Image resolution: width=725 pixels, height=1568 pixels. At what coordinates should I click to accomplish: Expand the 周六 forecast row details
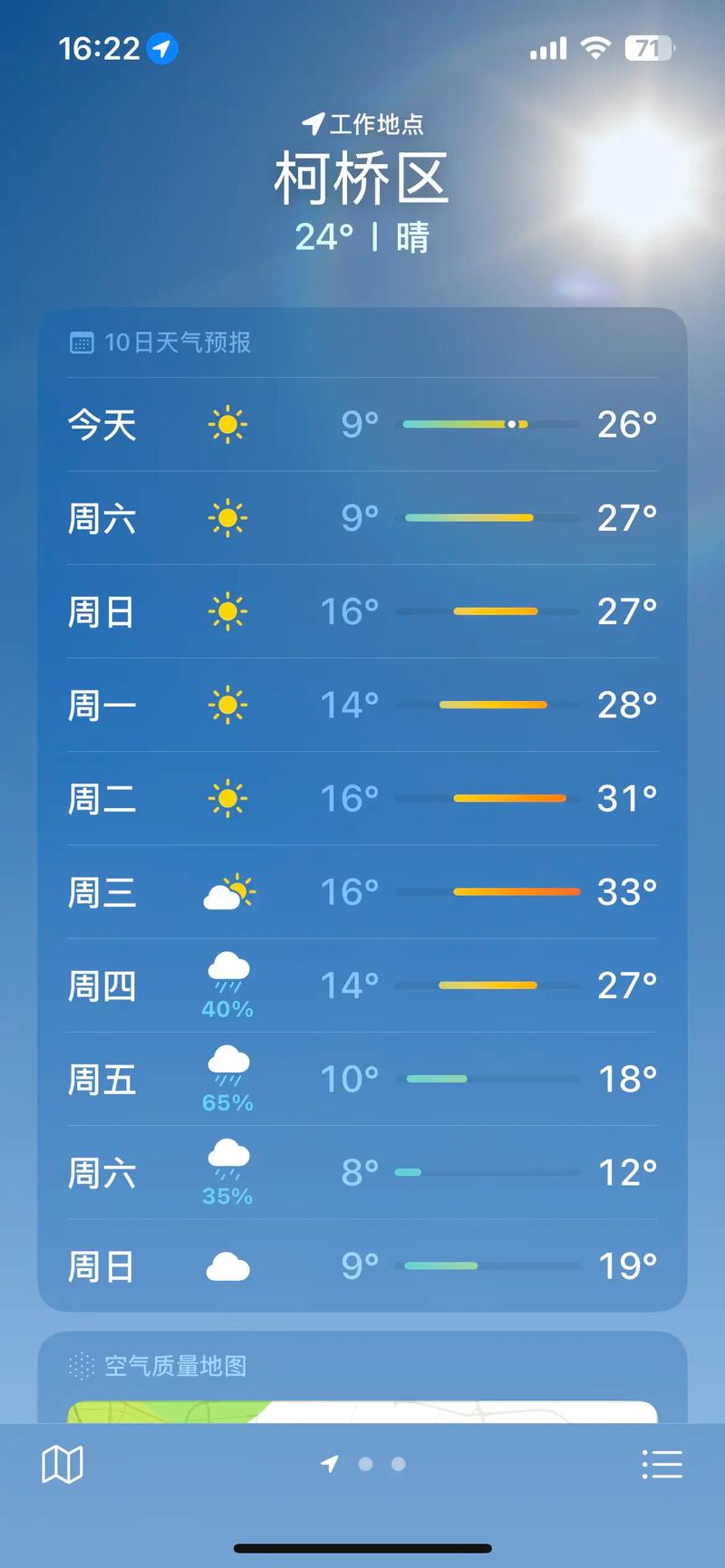pos(361,519)
